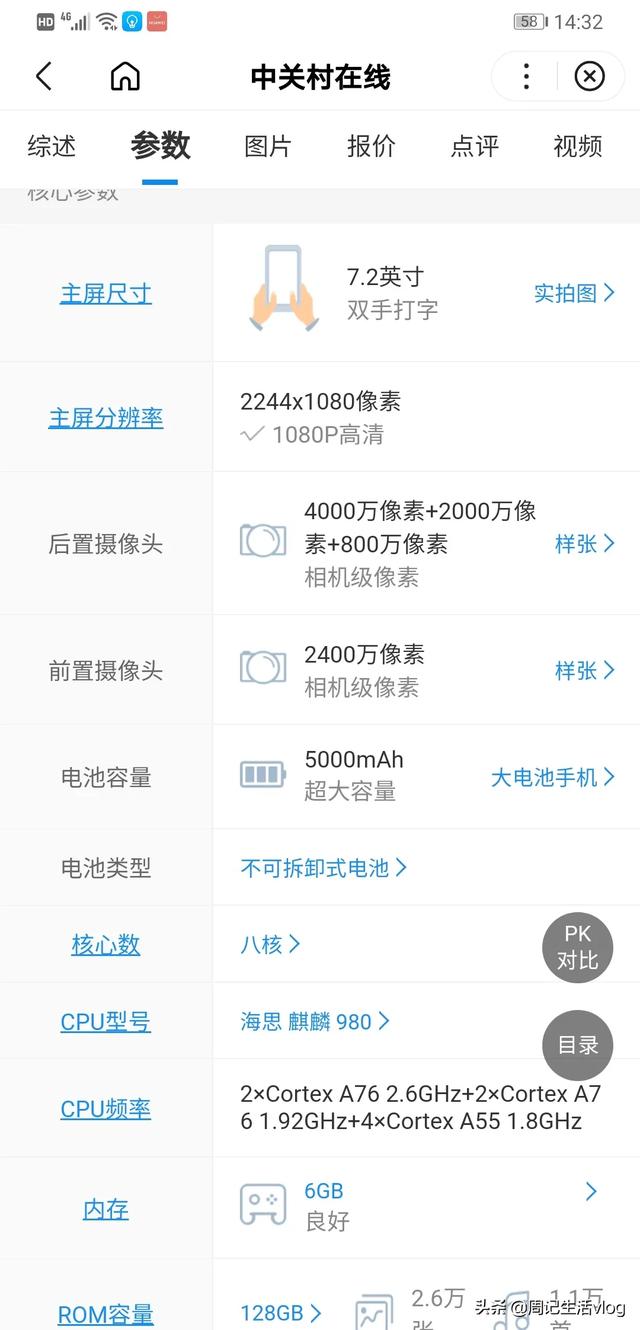View 实拍图 for screen size
Viewport: 640px width, 1330px height.
[574, 293]
